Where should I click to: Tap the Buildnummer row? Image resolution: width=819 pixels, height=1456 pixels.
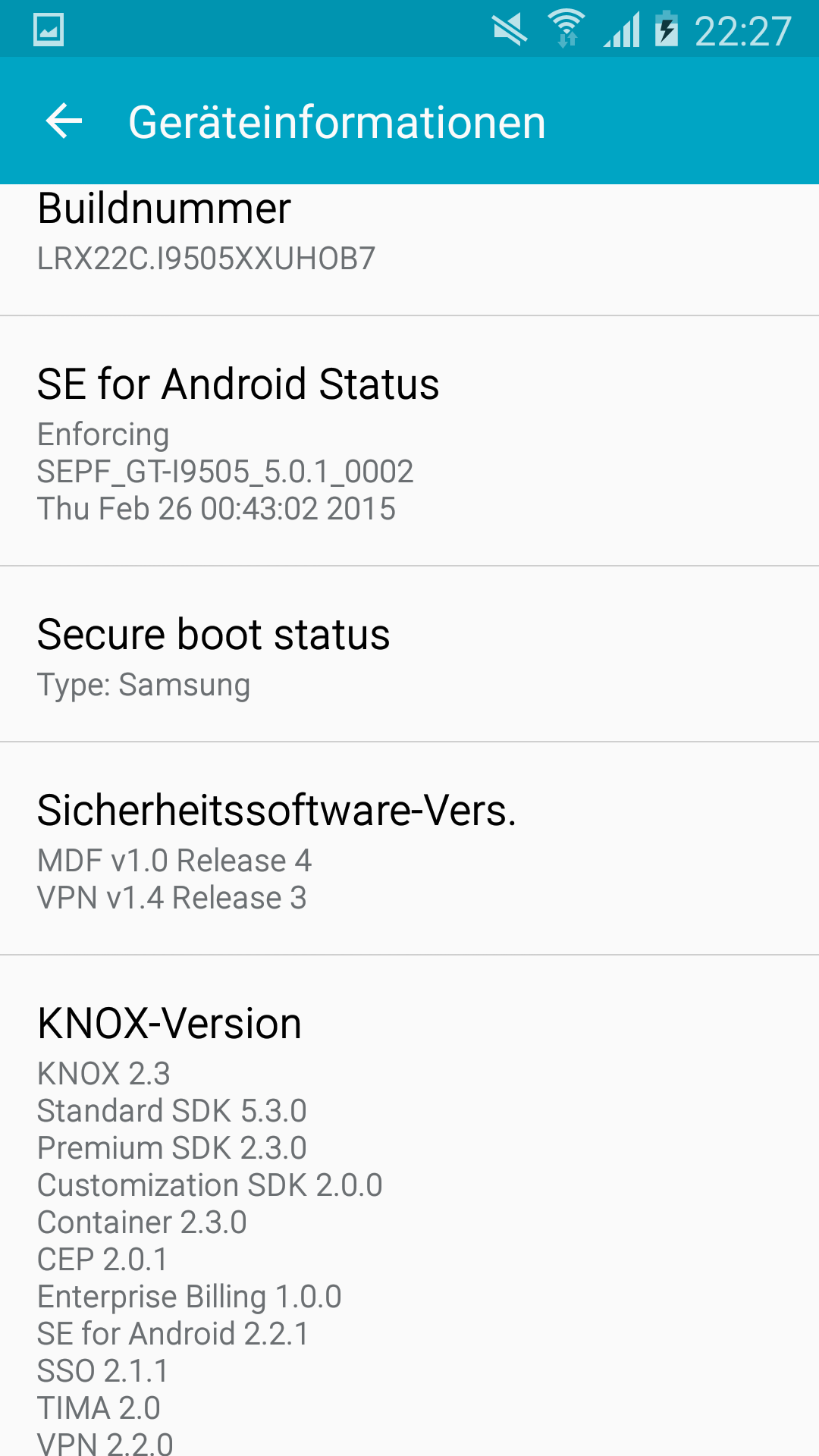(x=409, y=249)
